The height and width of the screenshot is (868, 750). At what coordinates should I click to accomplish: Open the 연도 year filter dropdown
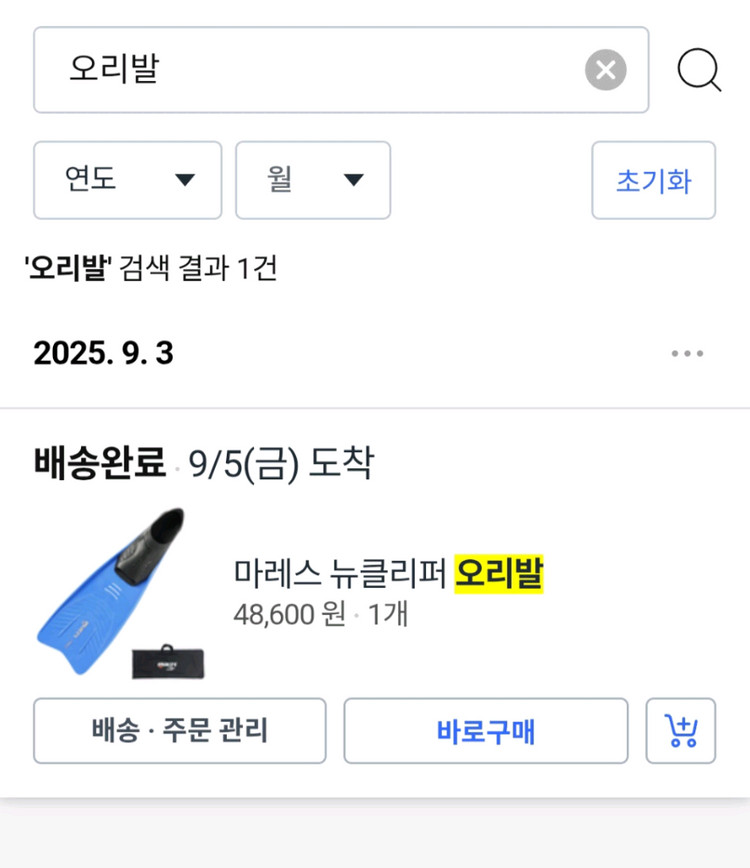pyautogui.click(x=127, y=181)
